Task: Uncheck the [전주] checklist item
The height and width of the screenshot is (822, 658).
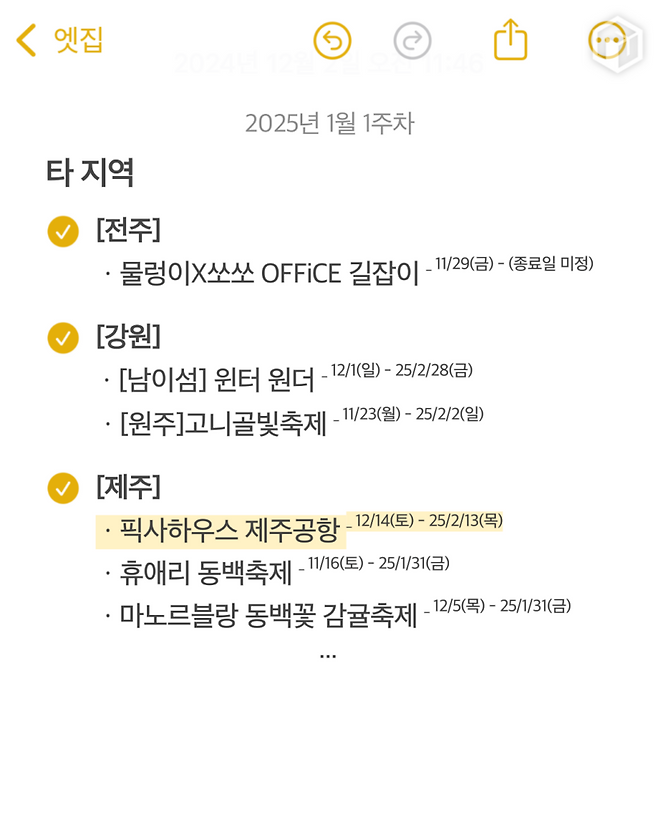Action: click(x=63, y=231)
